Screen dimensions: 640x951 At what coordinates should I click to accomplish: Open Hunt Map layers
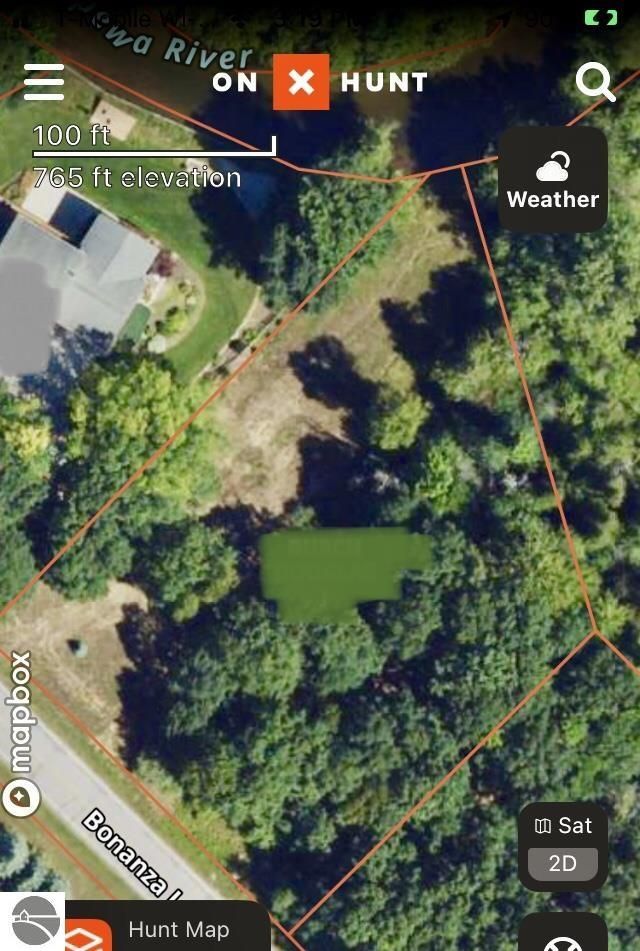(165, 929)
